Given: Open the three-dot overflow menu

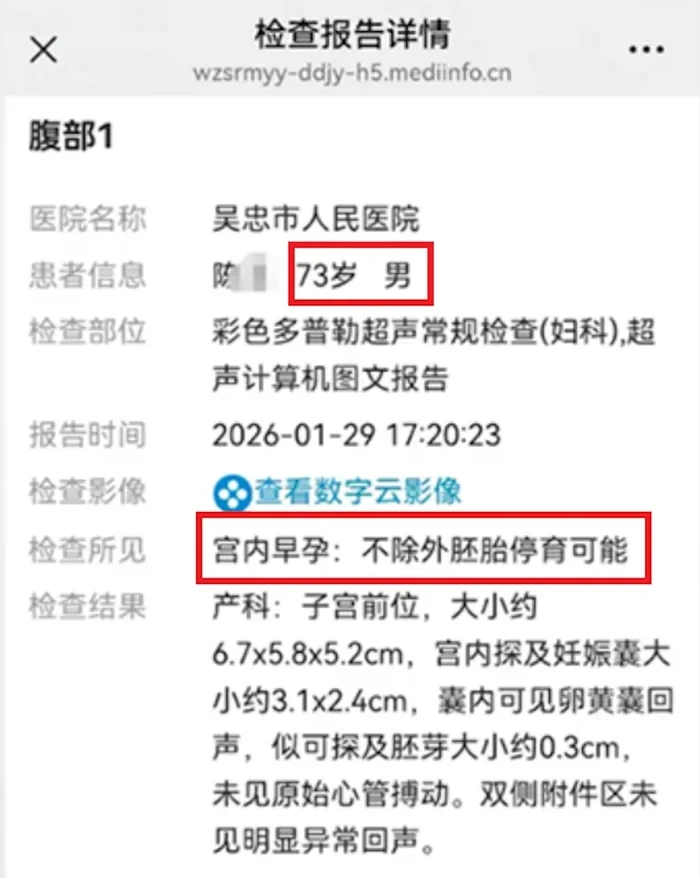Looking at the screenshot, I should (645, 50).
